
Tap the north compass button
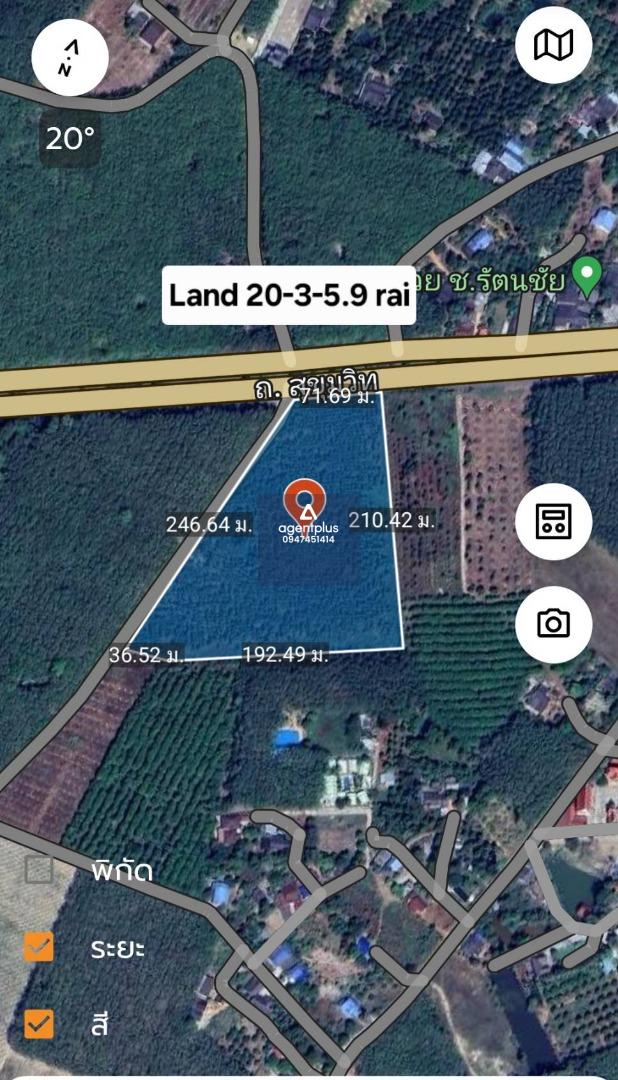[70, 57]
